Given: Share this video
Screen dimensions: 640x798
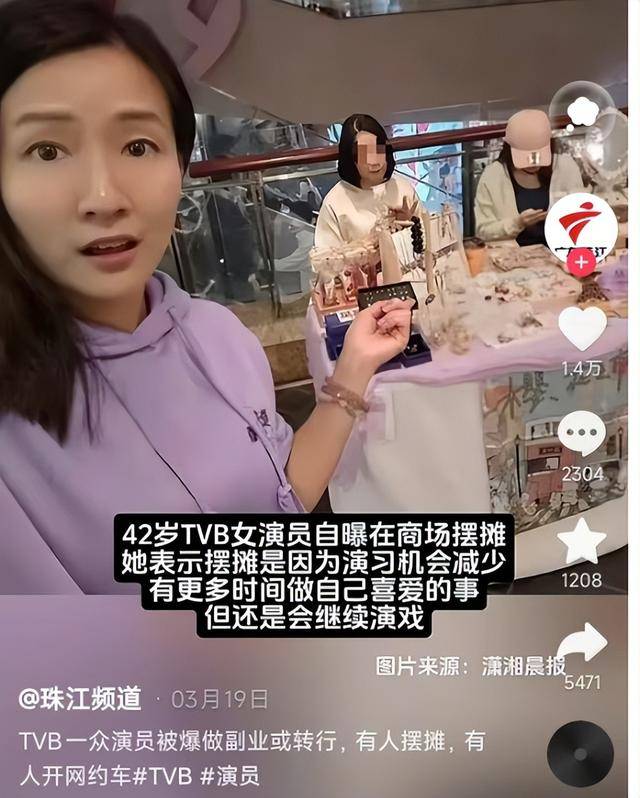Looking at the screenshot, I should coord(581,644).
